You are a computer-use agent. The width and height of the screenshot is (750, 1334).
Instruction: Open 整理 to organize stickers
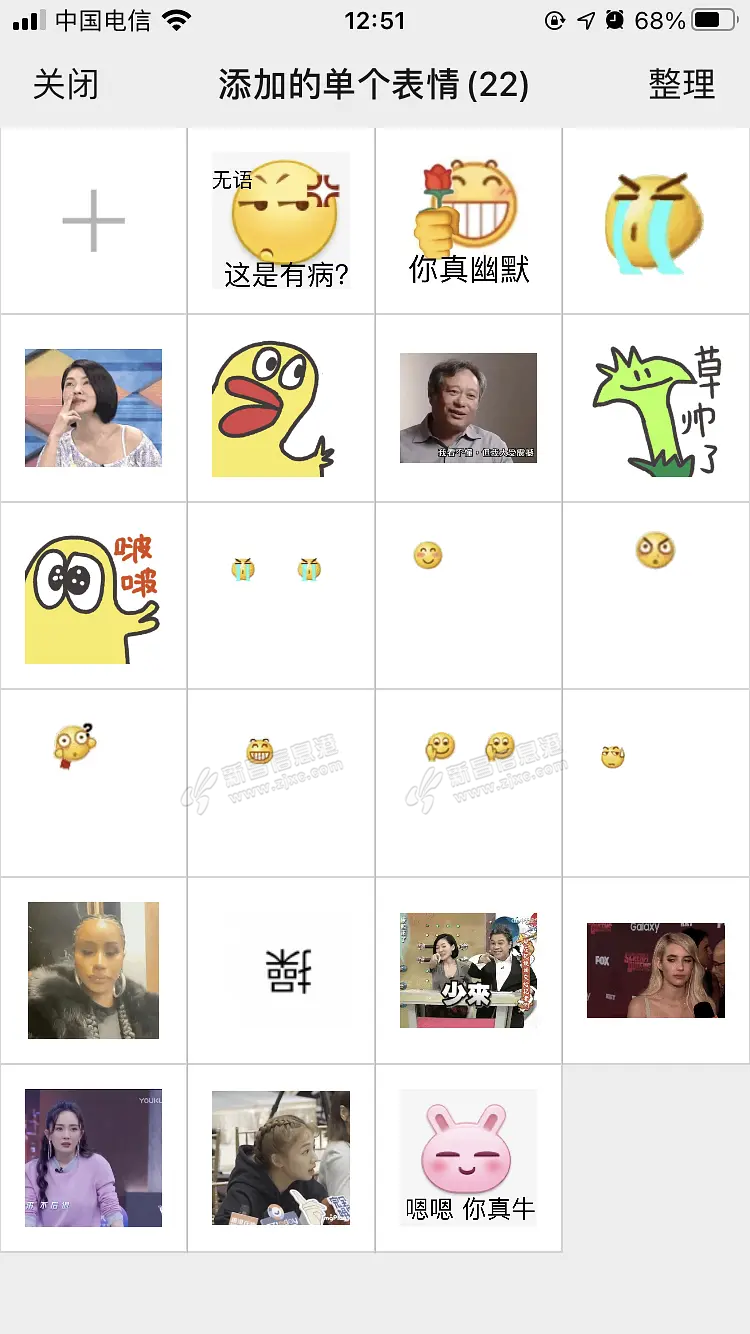click(682, 84)
